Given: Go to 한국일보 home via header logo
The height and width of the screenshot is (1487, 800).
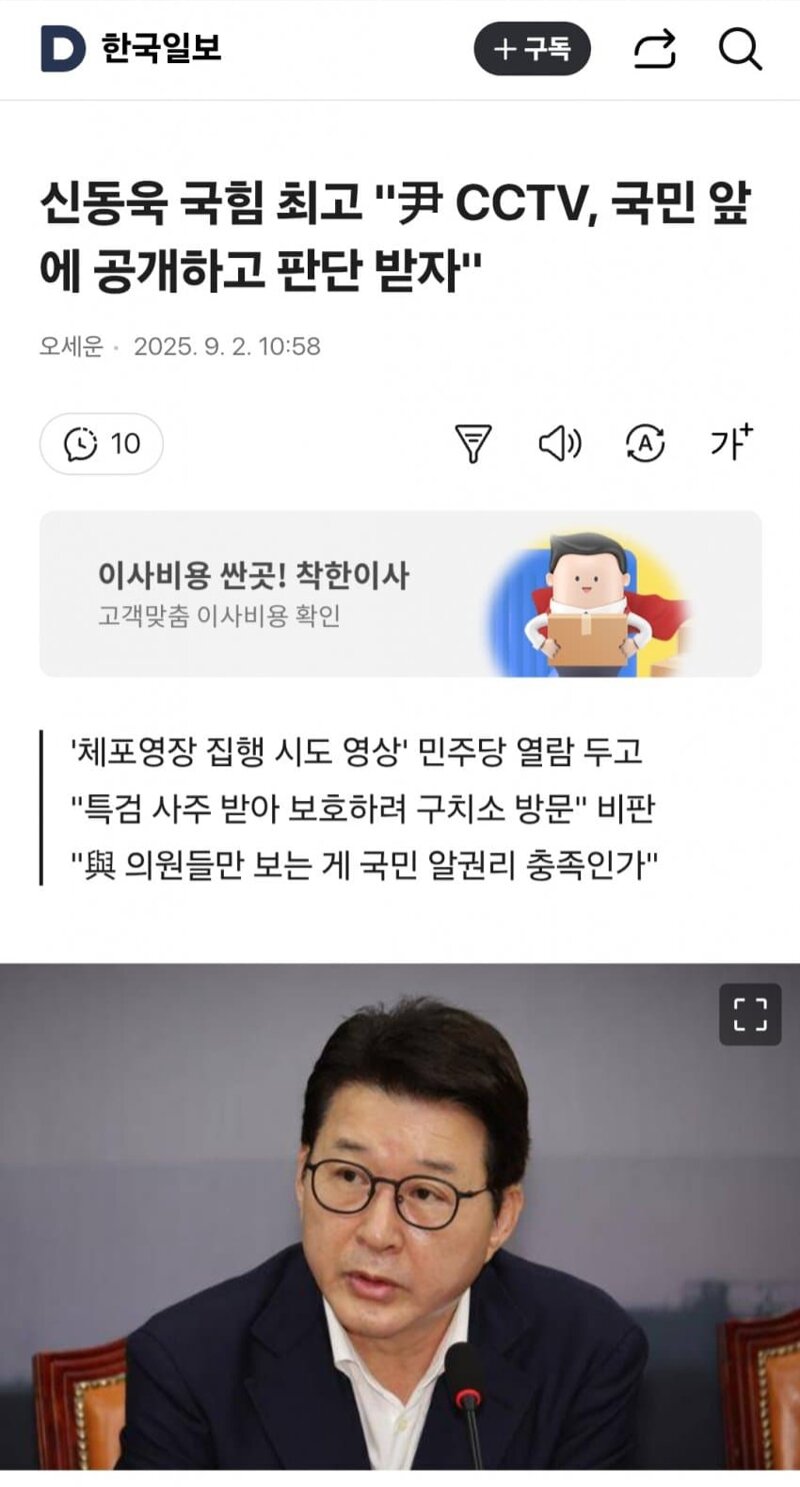Looking at the screenshot, I should pyautogui.click(x=131, y=48).
